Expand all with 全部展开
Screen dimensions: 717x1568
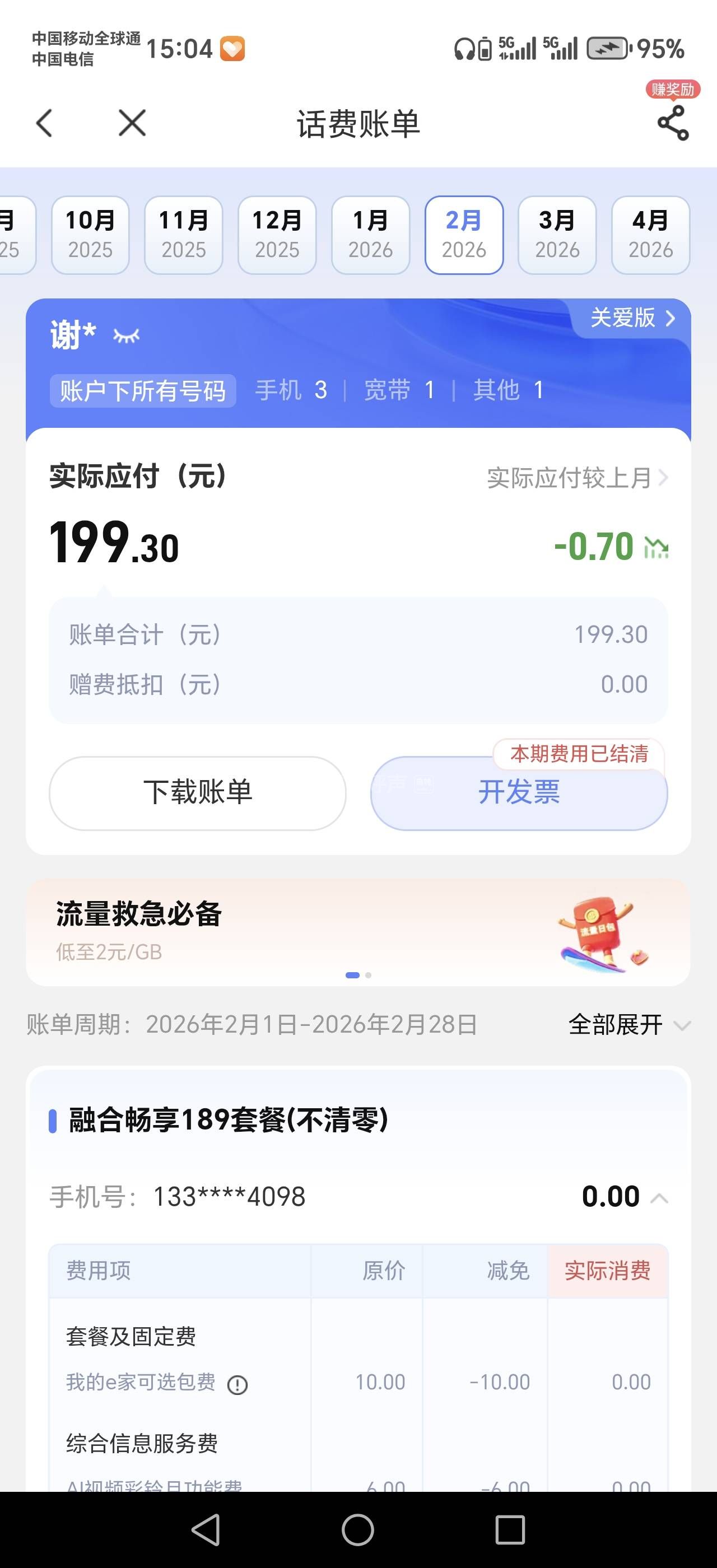tap(628, 1025)
